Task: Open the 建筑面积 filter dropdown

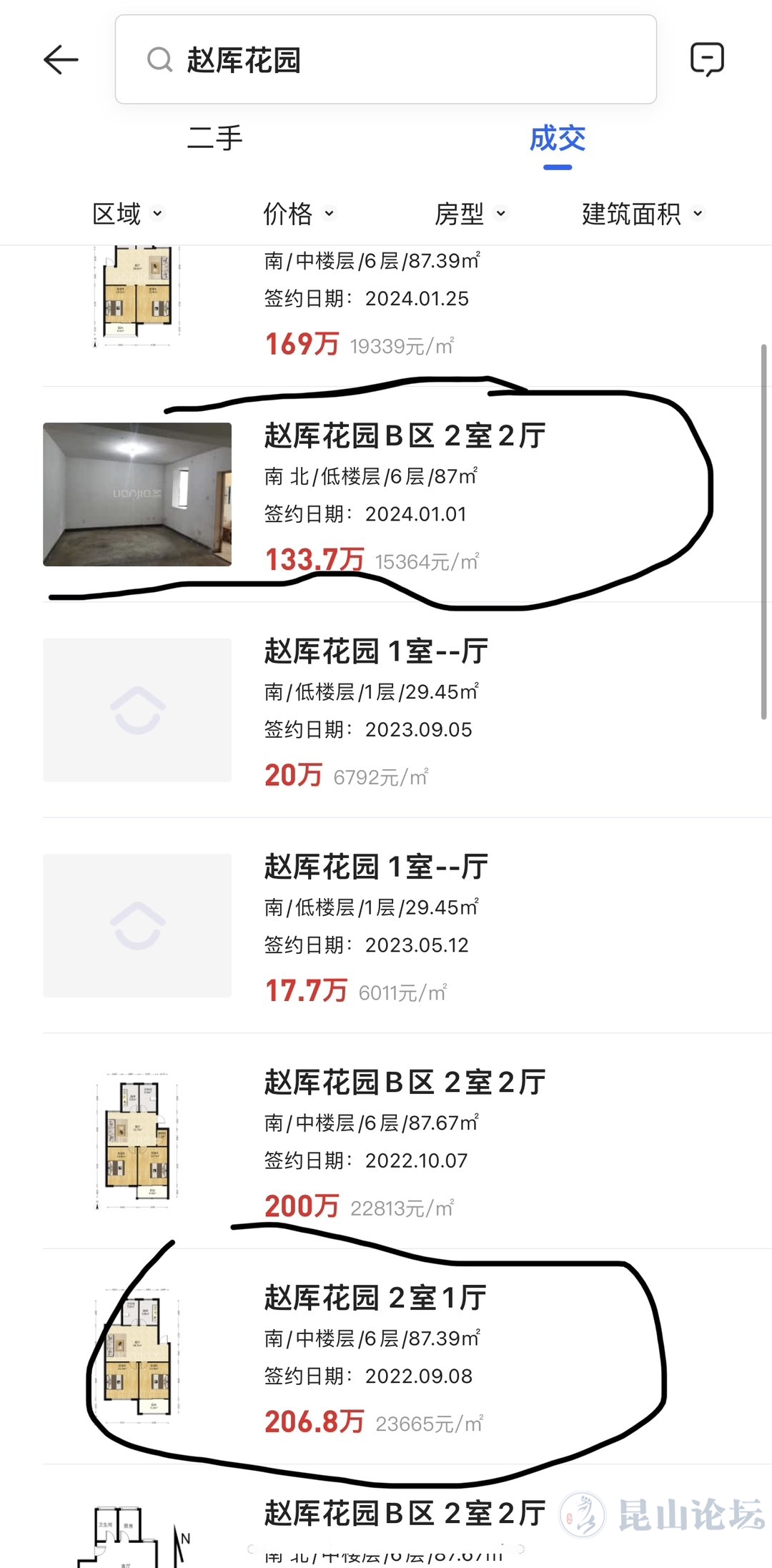Action: coord(643,213)
